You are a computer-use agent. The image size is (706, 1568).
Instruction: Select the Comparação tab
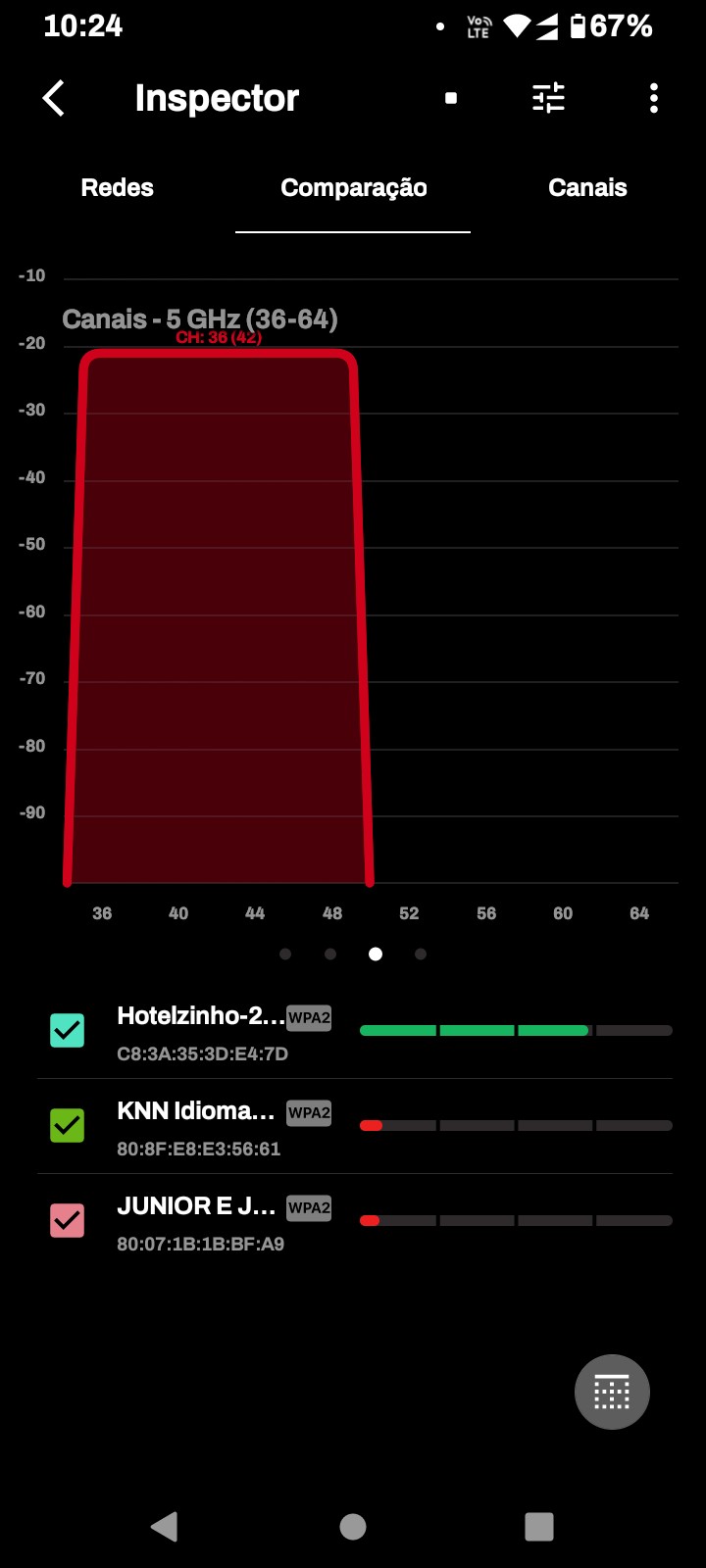click(x=353, y=188)
